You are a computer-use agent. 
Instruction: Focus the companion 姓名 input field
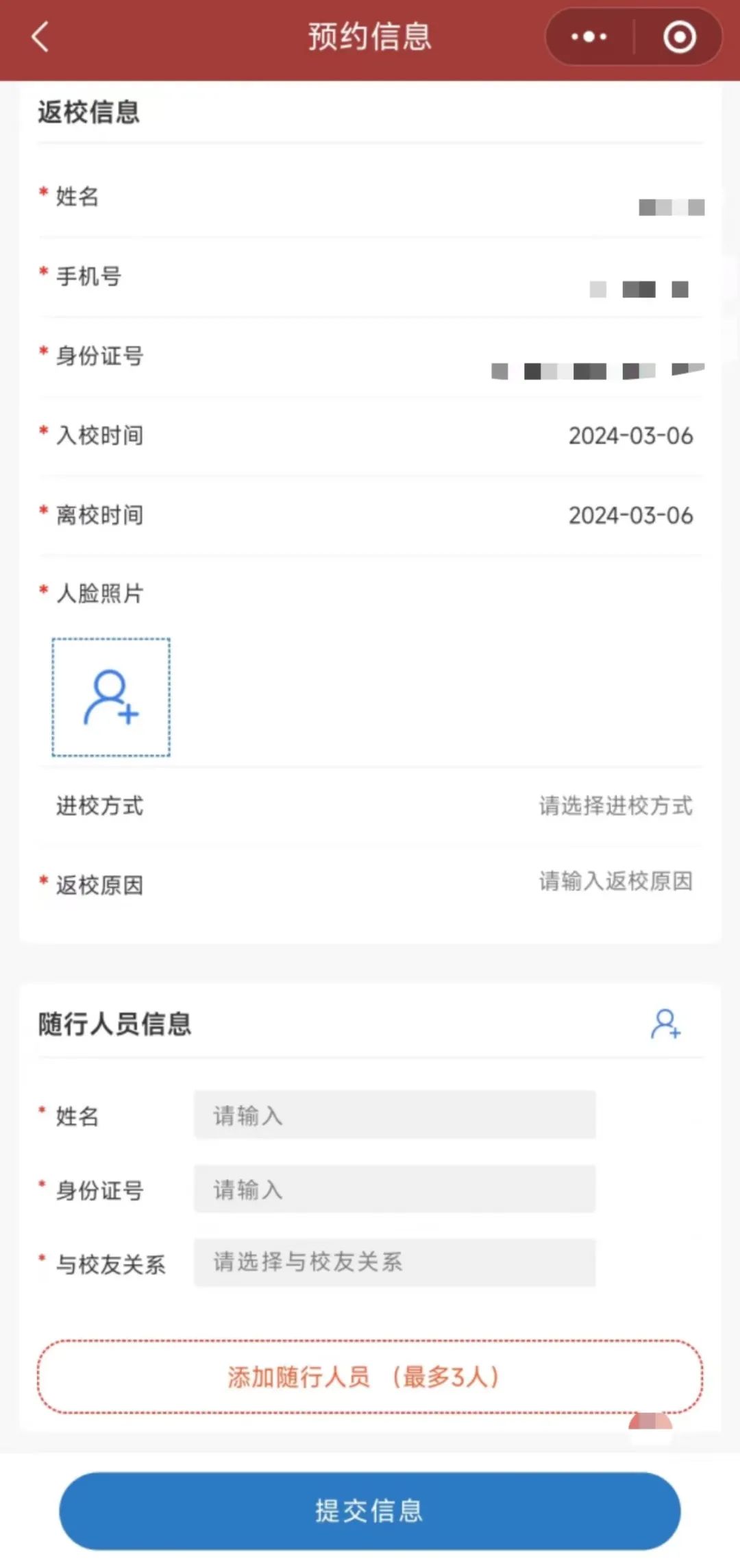coord(395,1115)
